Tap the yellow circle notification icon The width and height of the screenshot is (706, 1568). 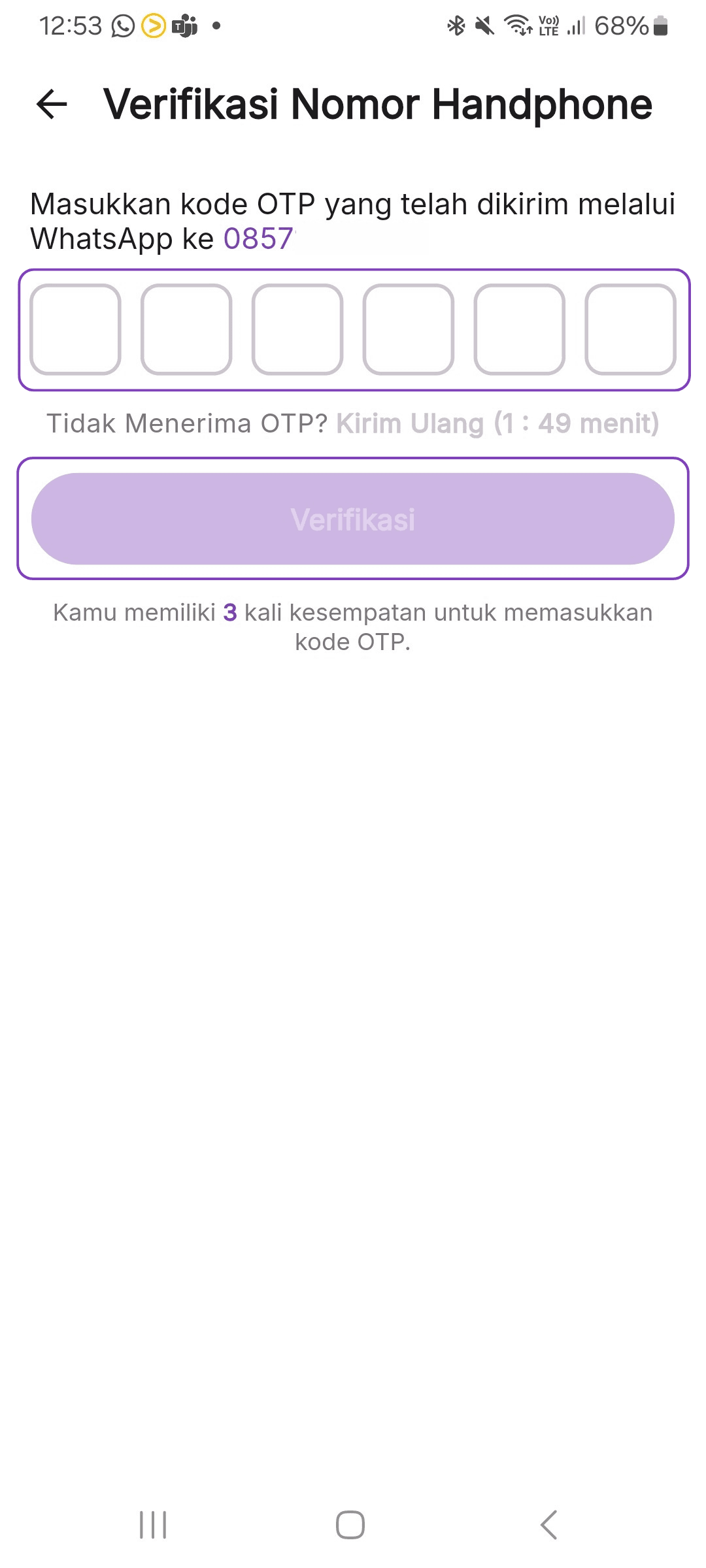(152, 26)
